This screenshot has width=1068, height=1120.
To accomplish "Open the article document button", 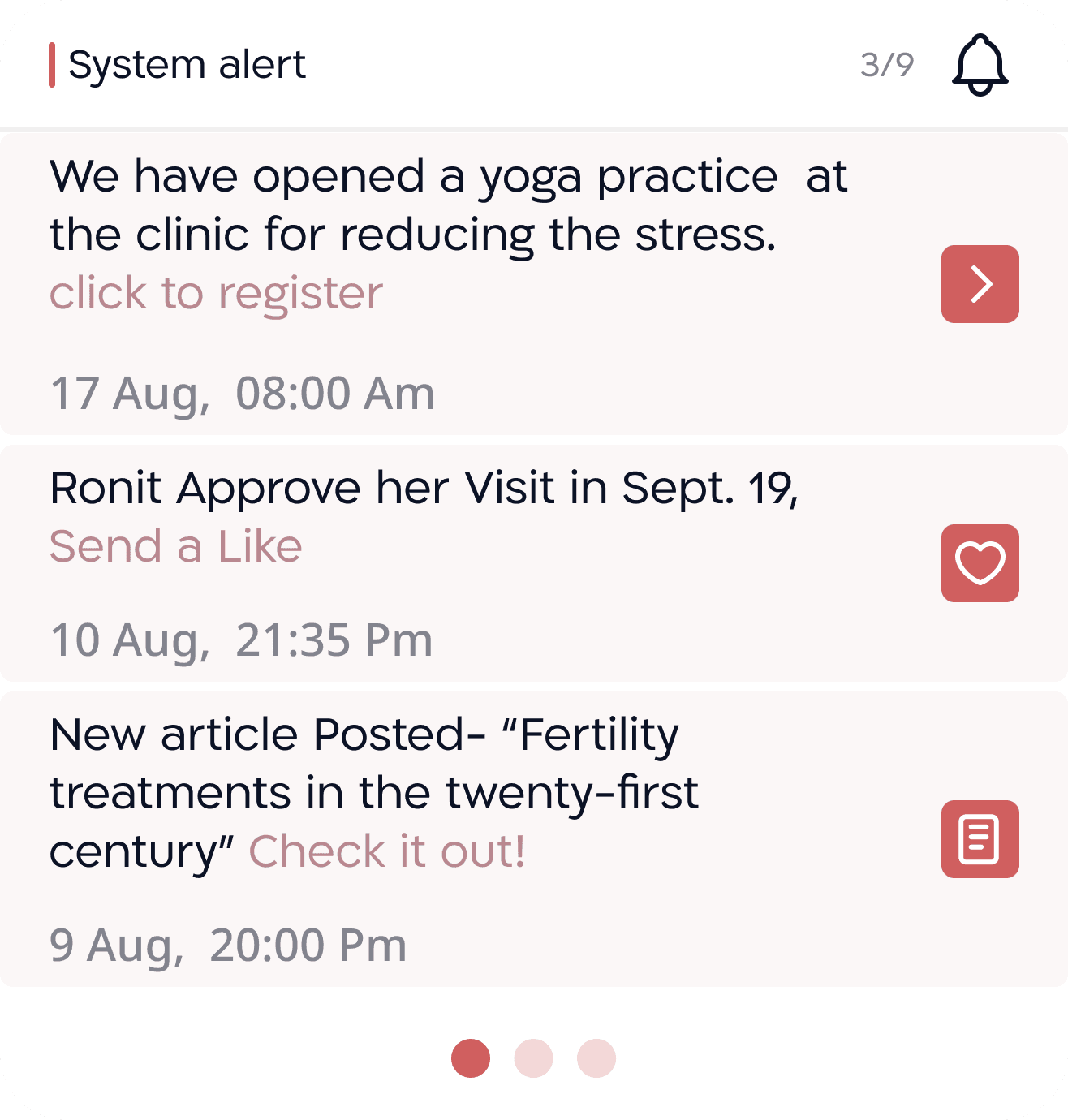I will pyautogui.click(x=980, y=839).
